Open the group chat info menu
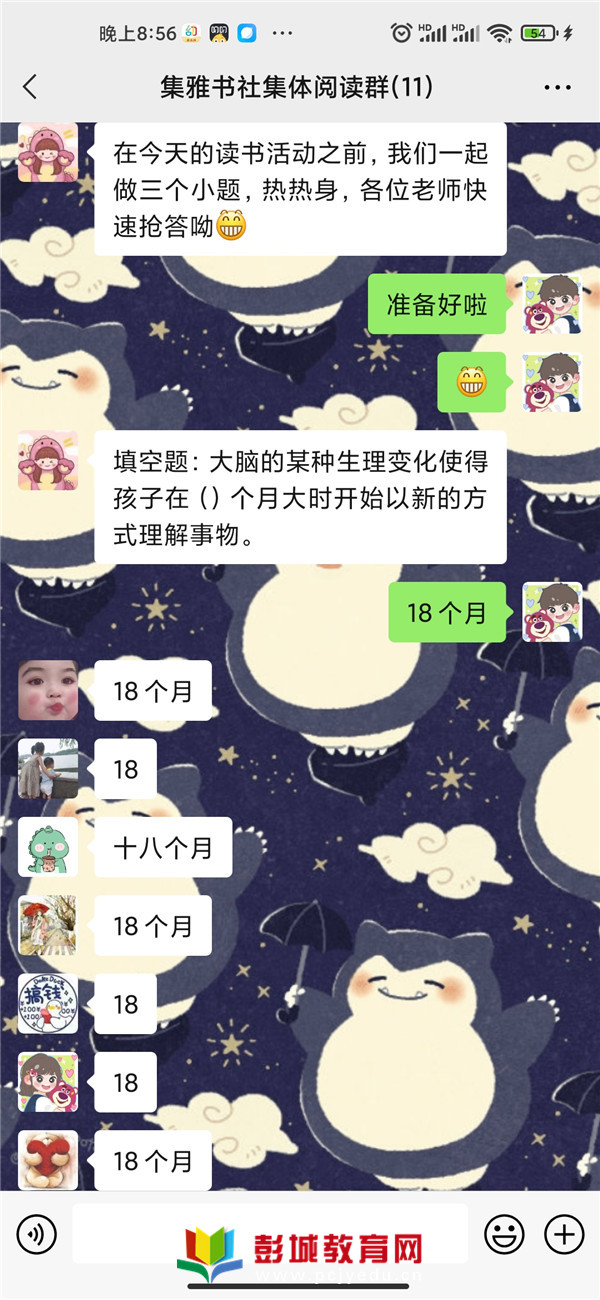The width and height of the screenshot is (600, 1300). point(557,88)
